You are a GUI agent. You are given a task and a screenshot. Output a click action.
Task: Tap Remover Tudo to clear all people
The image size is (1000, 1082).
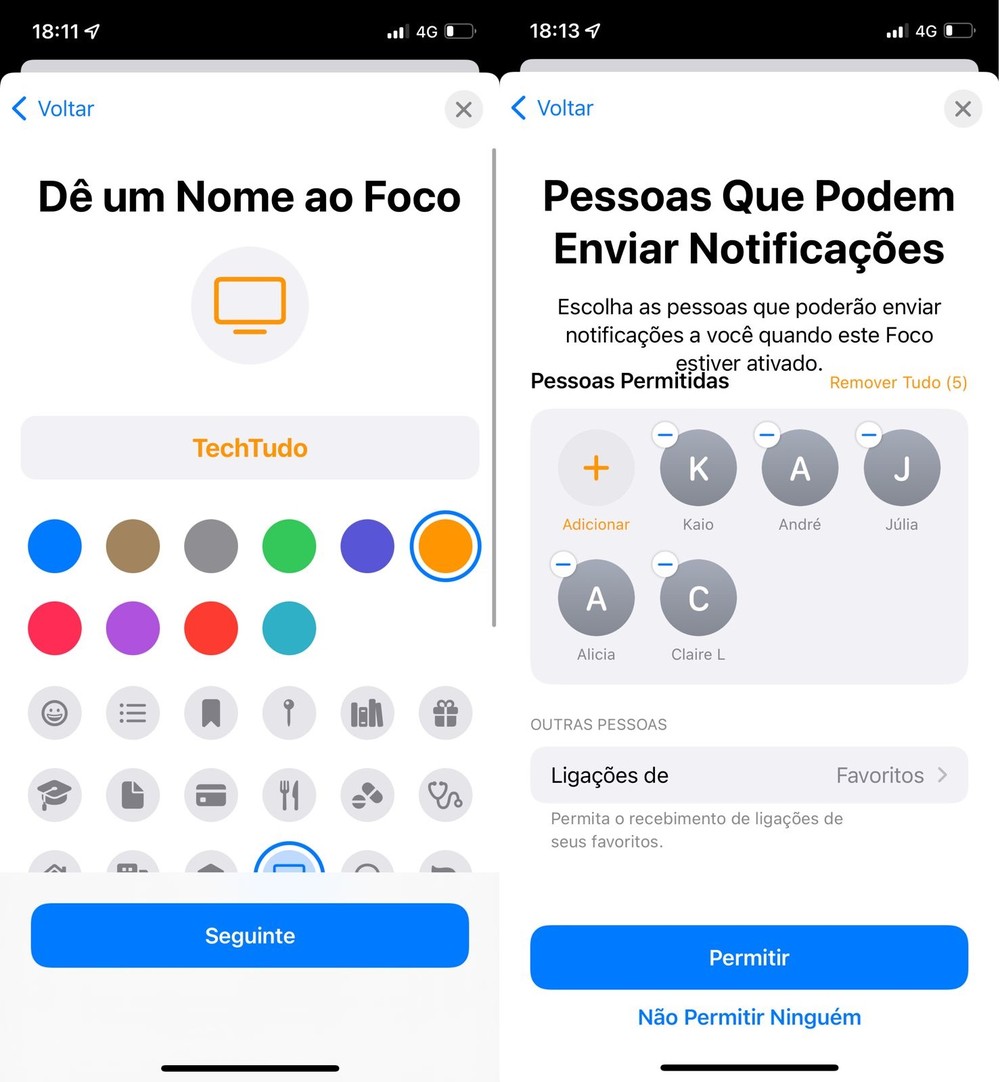click(897, 382)
